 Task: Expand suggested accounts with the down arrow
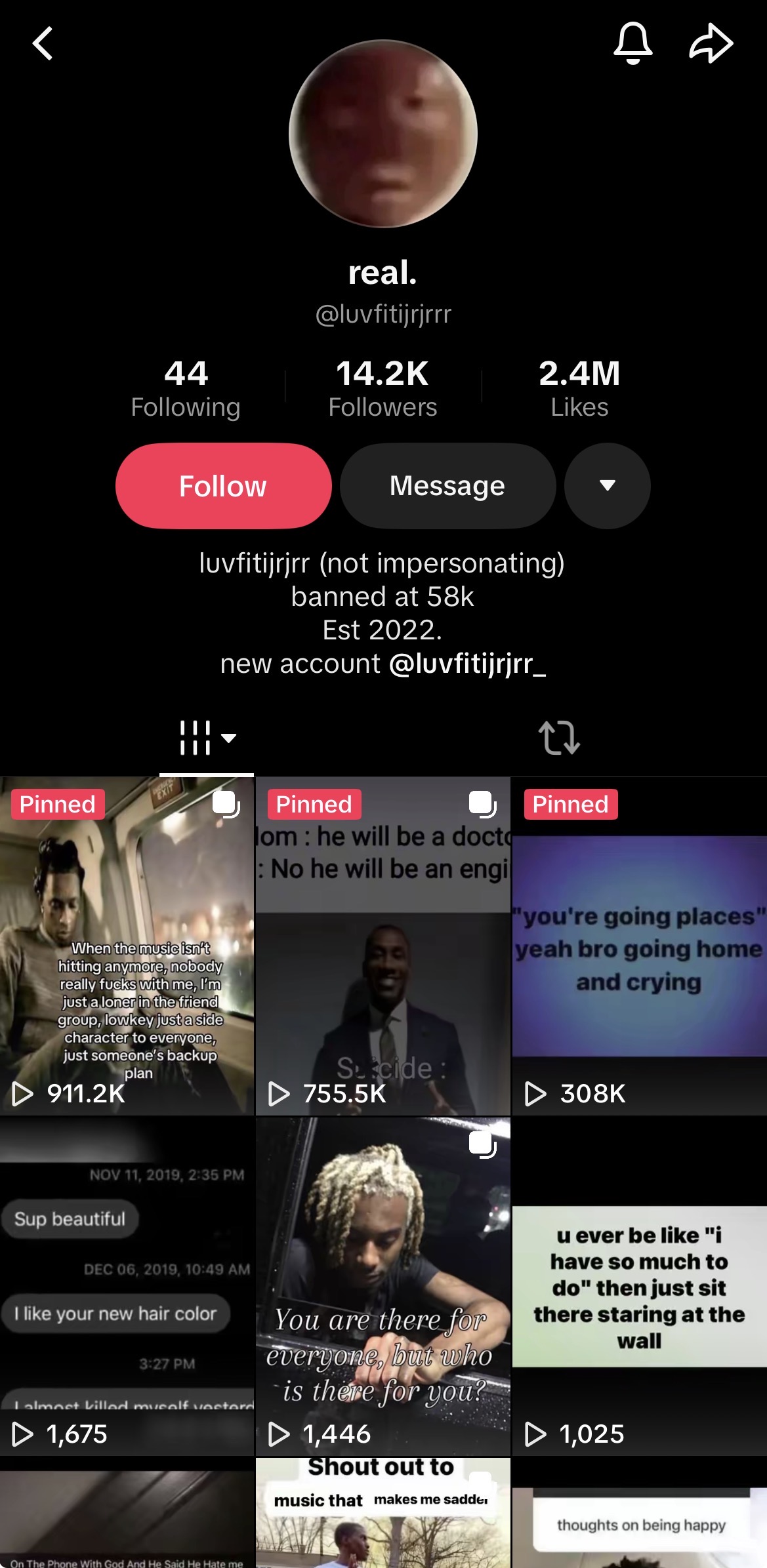[608, 486]
